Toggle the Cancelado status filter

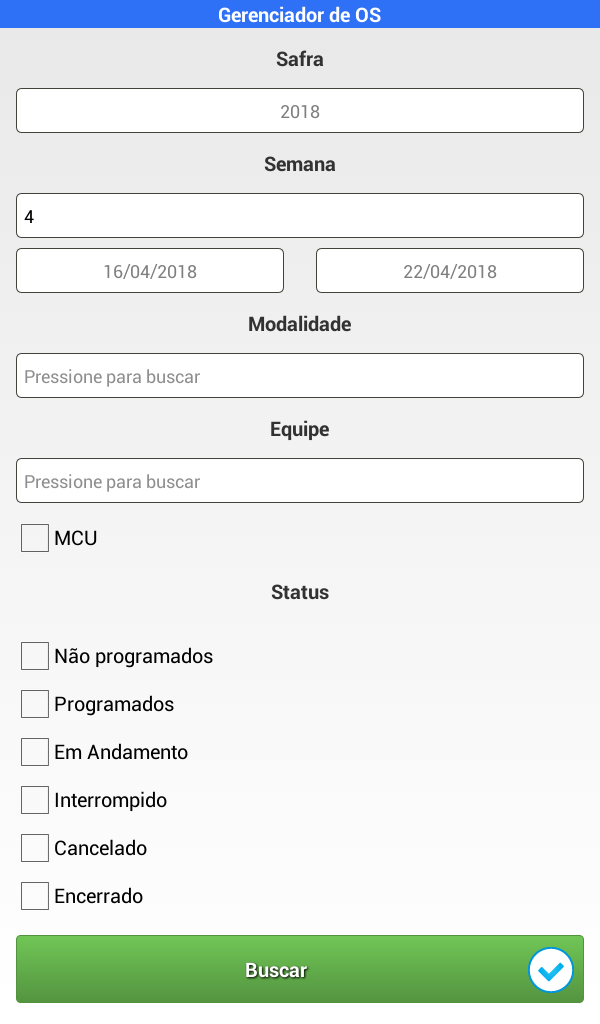click(x=35, y=848)
